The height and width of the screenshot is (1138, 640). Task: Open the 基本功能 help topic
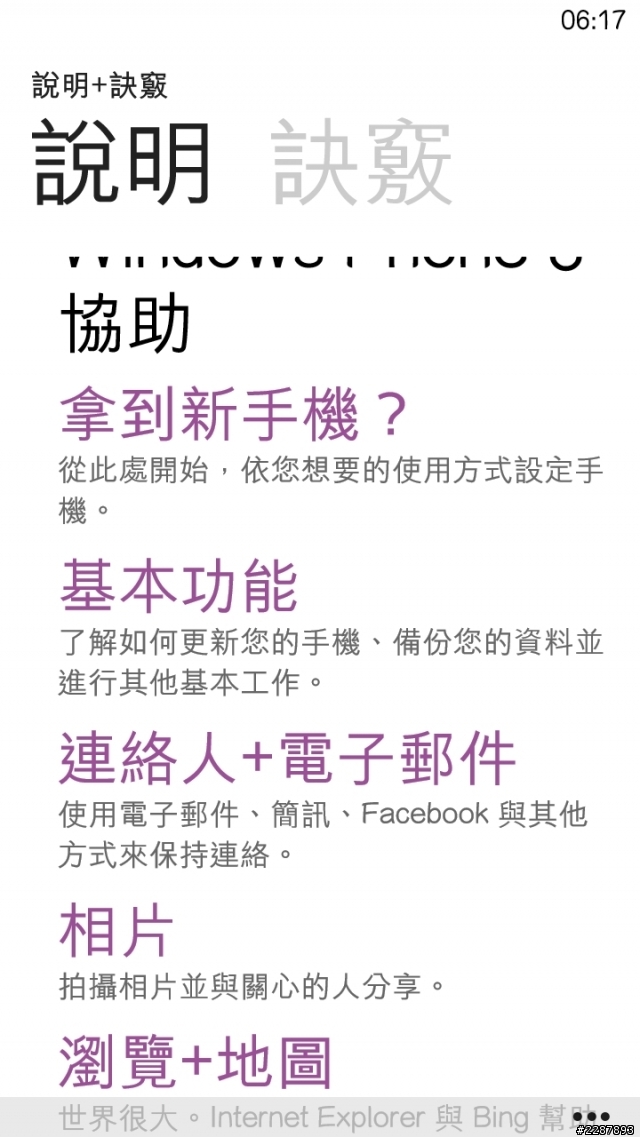click(x=179, y=585)
